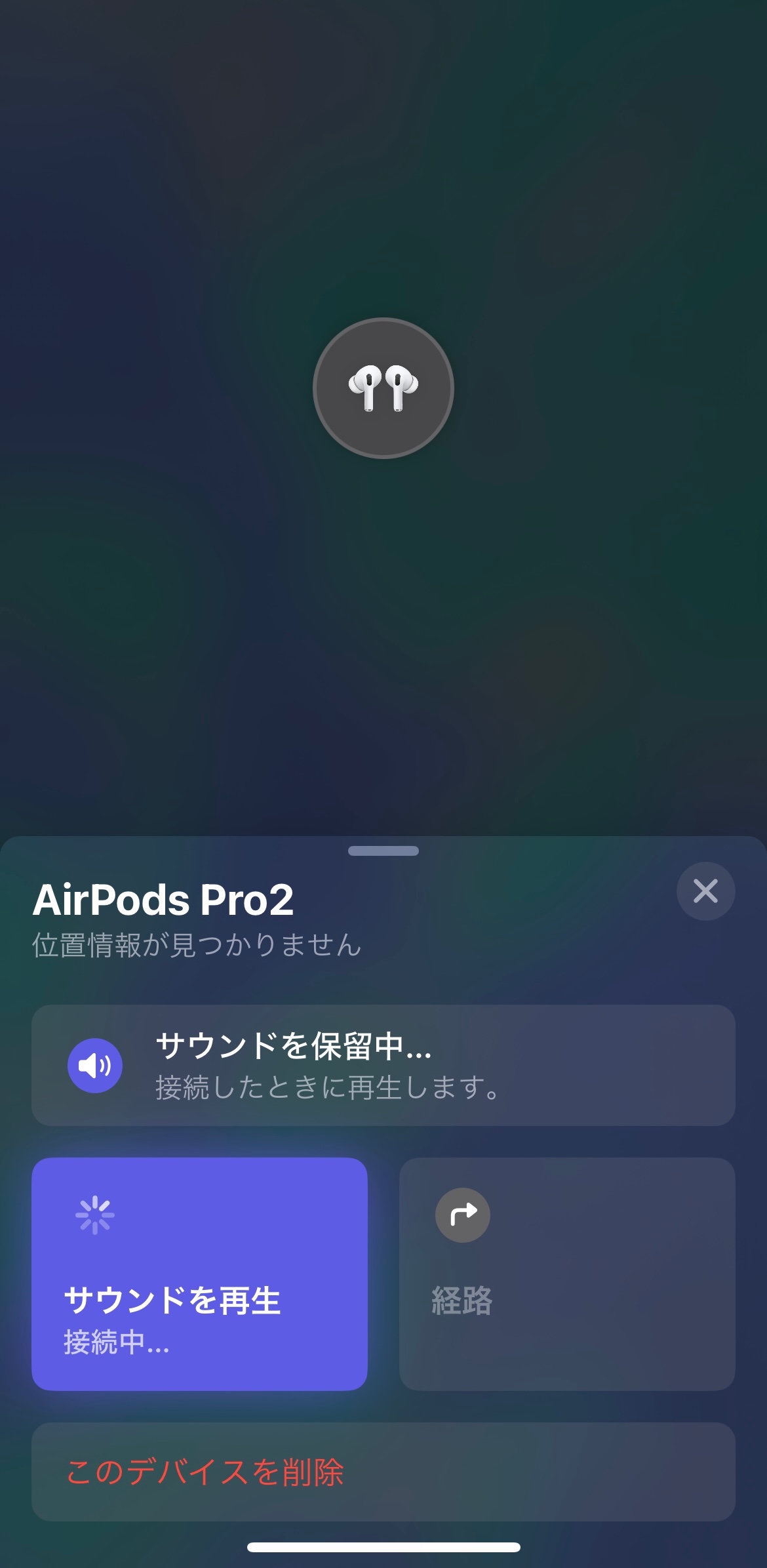Tap the AirPods marker on the map
This screenshot has width=767, height=1568.
point(383,388)
